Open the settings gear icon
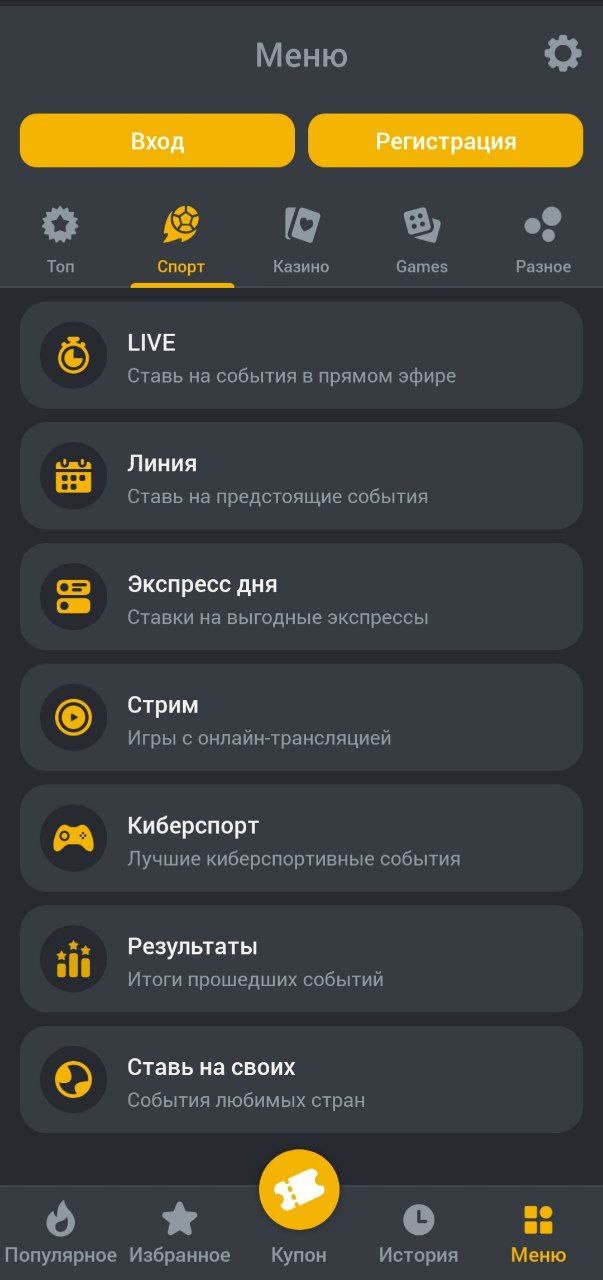This screenshot has height=1280, width=603. point(562,54)
